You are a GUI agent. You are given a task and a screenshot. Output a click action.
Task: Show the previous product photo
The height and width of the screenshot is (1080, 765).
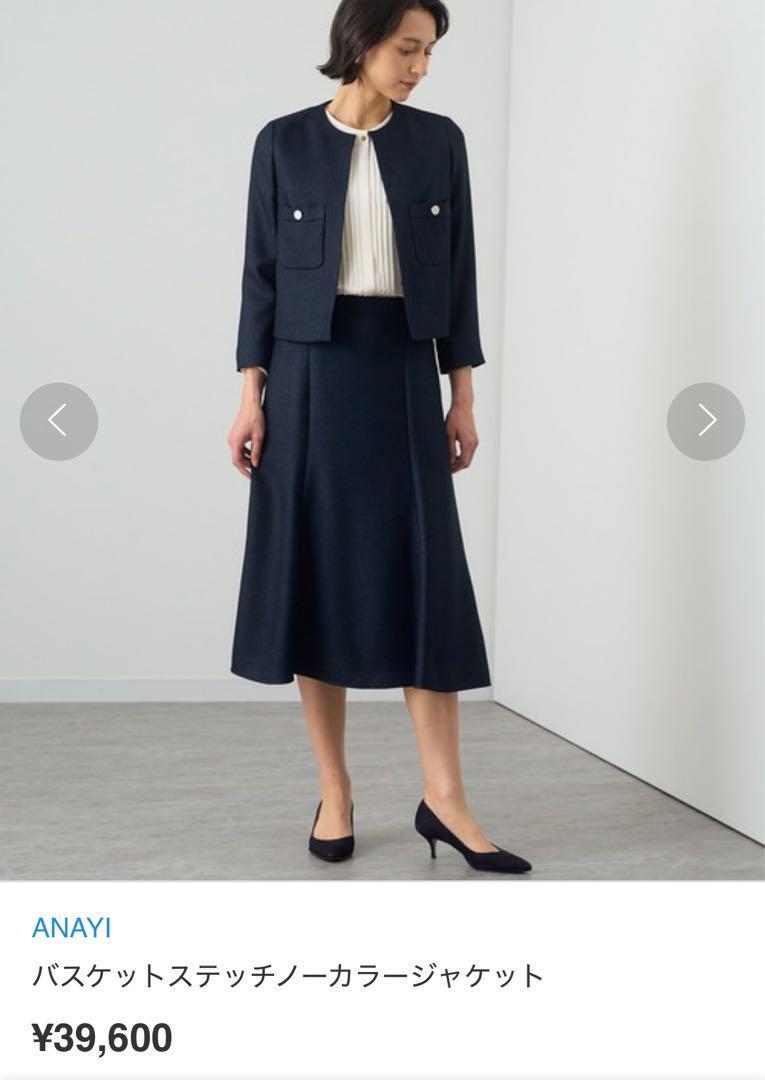pyautogui.click(x=59, y=421)
